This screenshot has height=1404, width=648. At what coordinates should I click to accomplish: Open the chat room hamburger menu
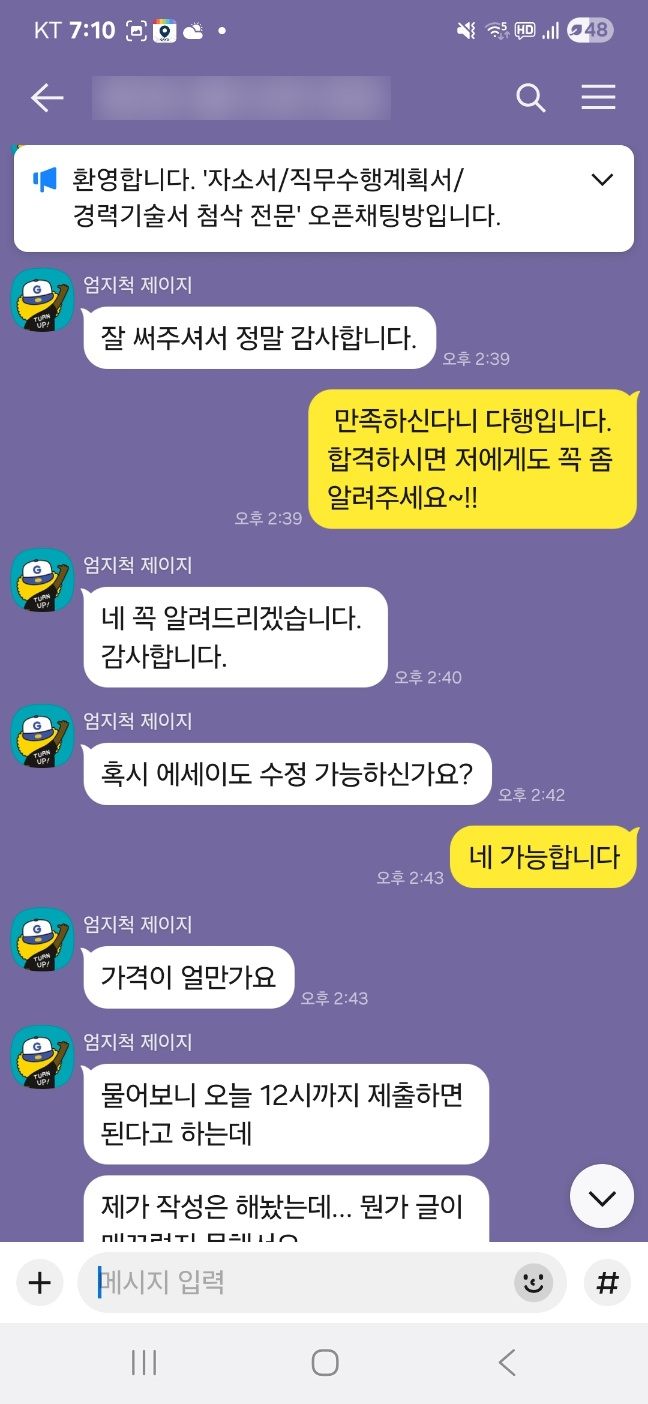[598, 97]
